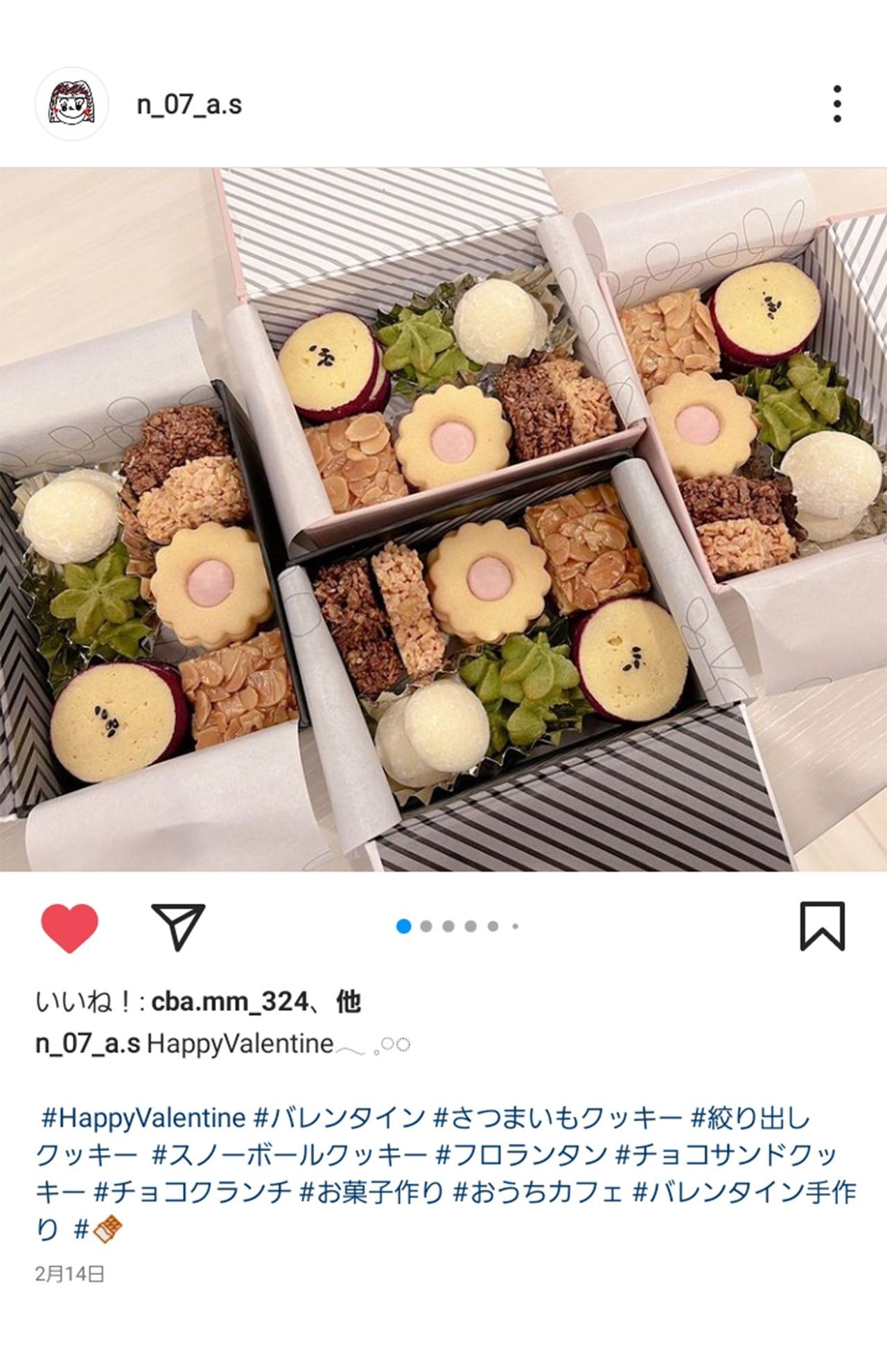The height and width of the screenshot is (1372, 887).
Task: Share the post via paper plane icon
Action: (x=178, y=926)
